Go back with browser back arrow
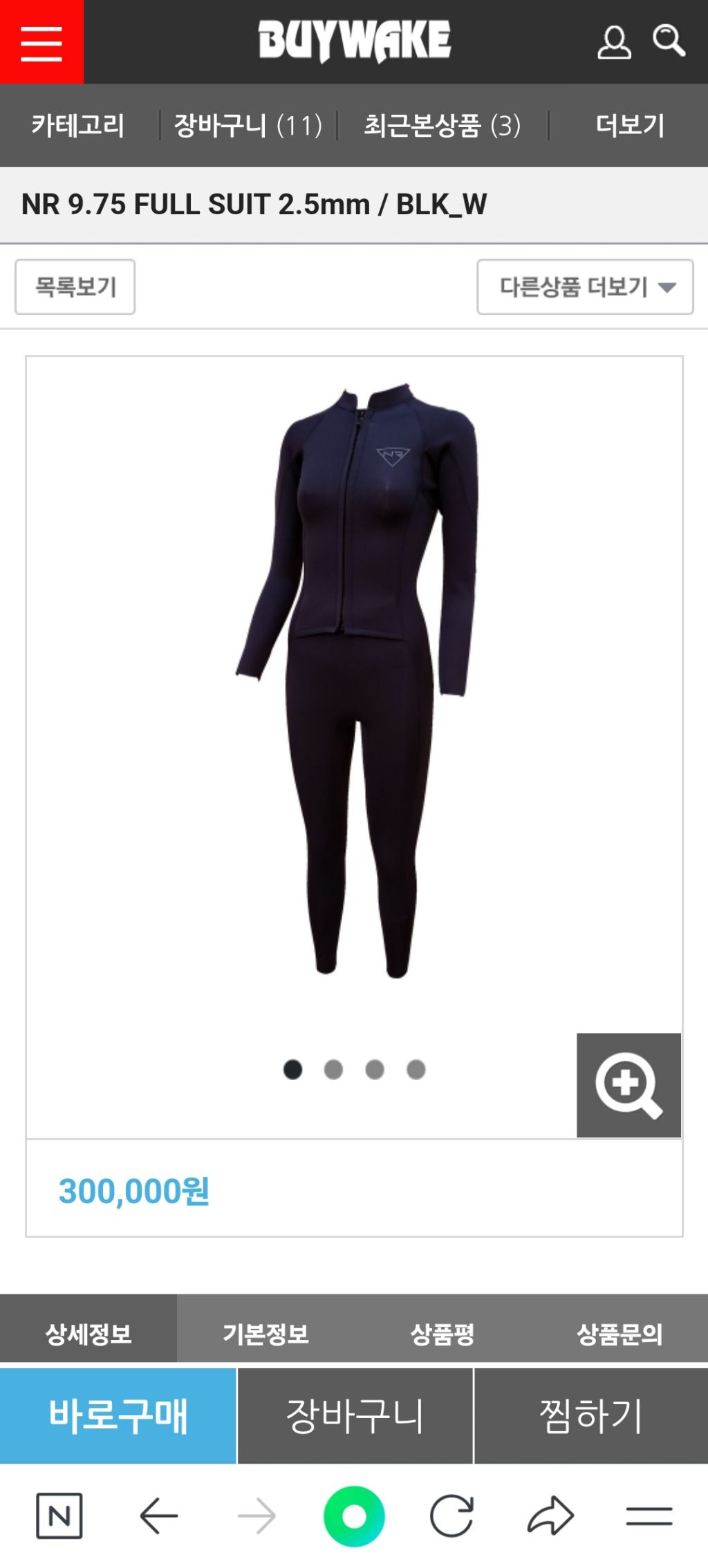 (159, 1516)
